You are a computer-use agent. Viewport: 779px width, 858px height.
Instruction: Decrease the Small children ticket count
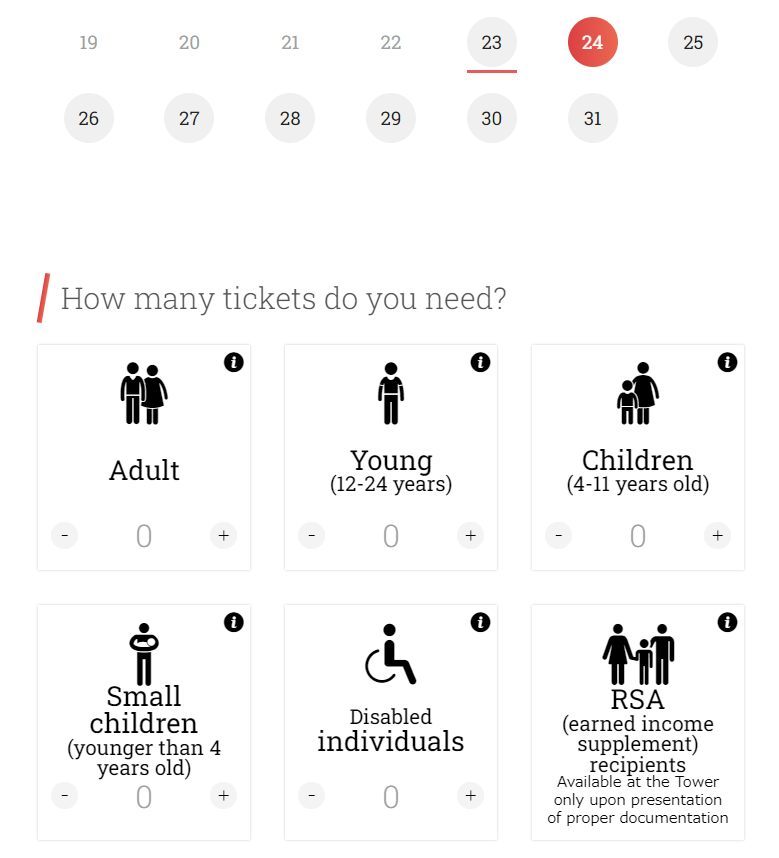click(x=64, y=796)
